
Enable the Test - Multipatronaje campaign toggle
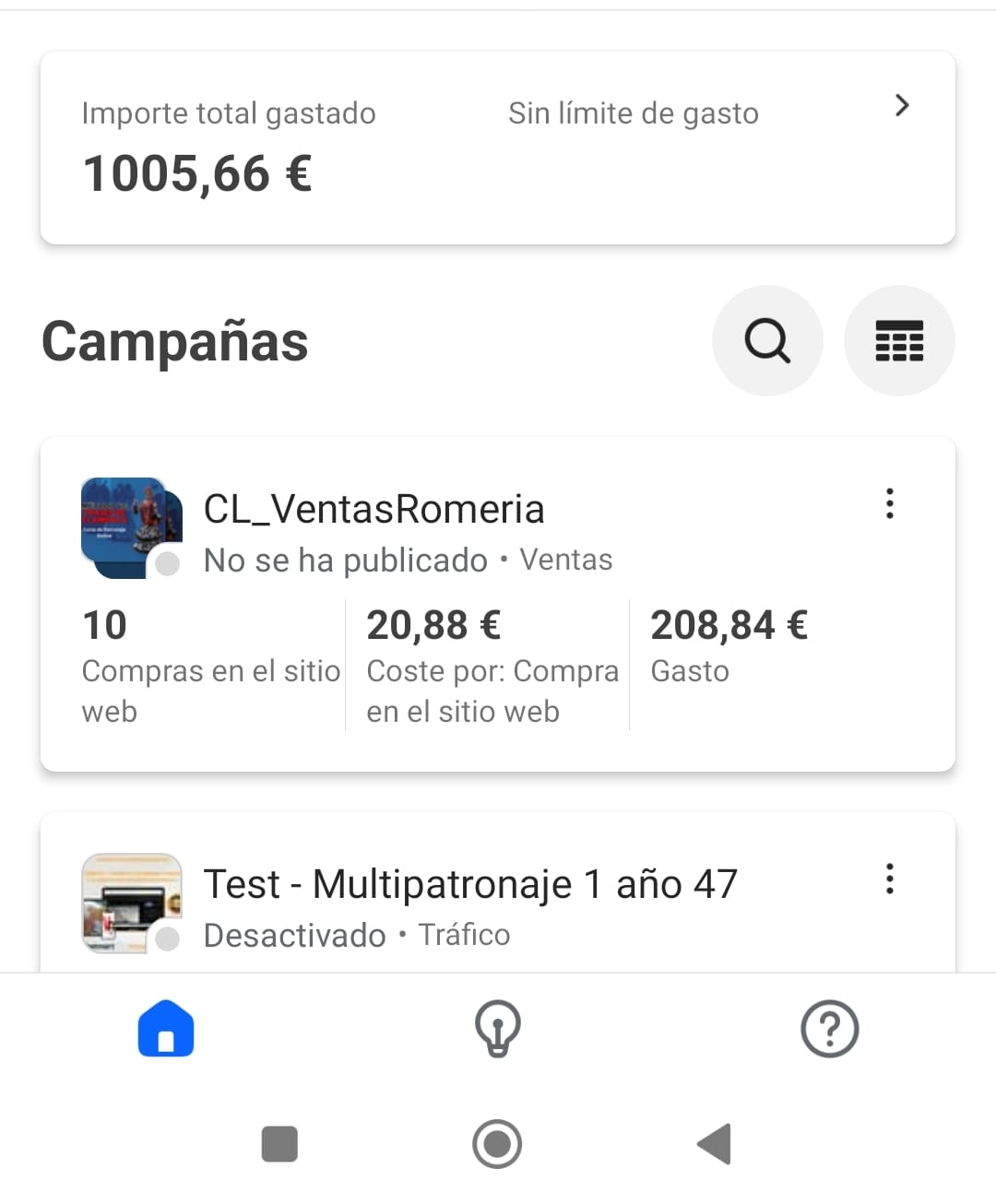click(170, 939)
